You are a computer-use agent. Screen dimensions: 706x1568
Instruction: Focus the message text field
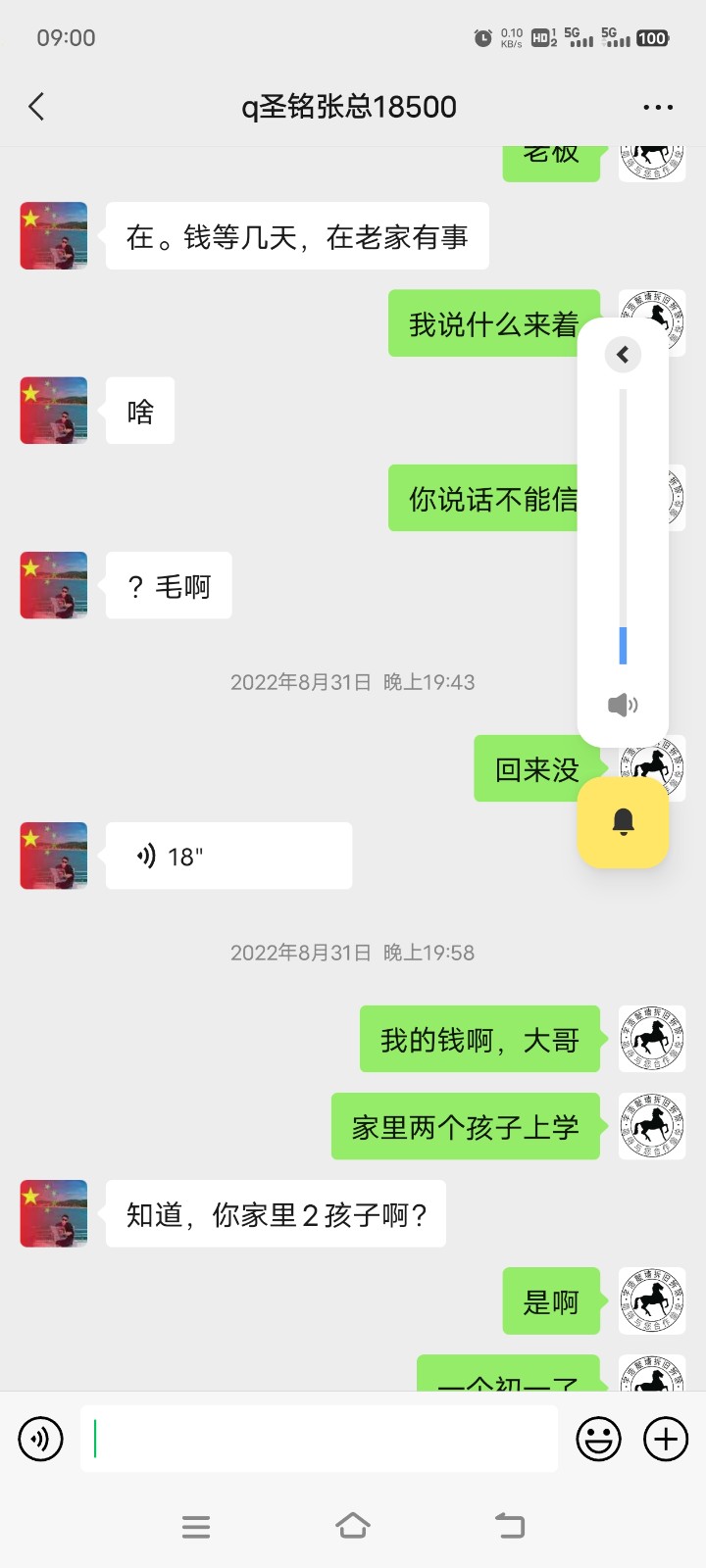[x=319, y=1439]
